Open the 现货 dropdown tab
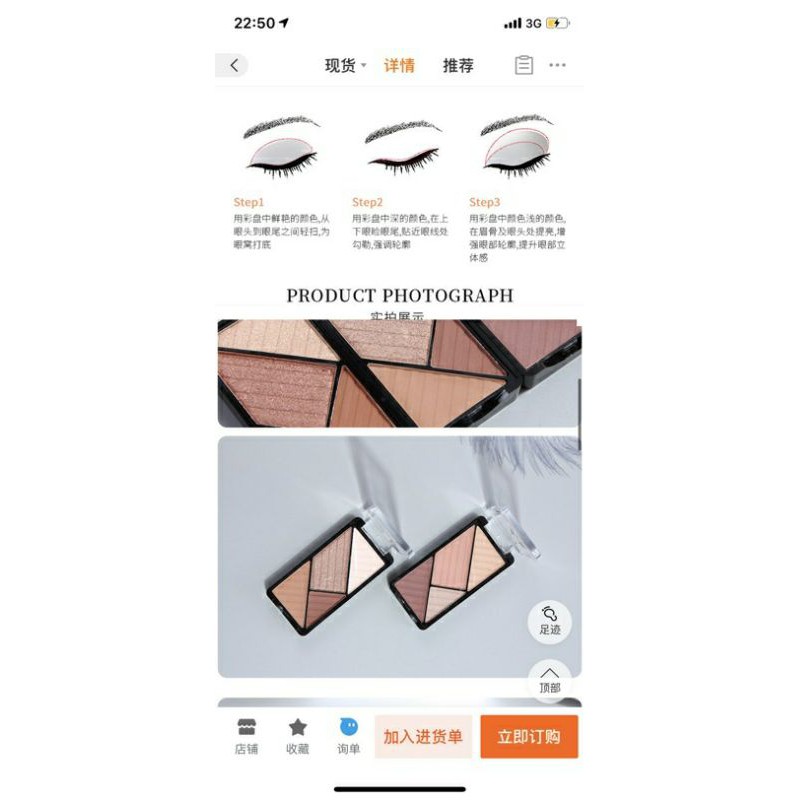Viewport: 800px width, 800px height. click(x=345, y=65)
